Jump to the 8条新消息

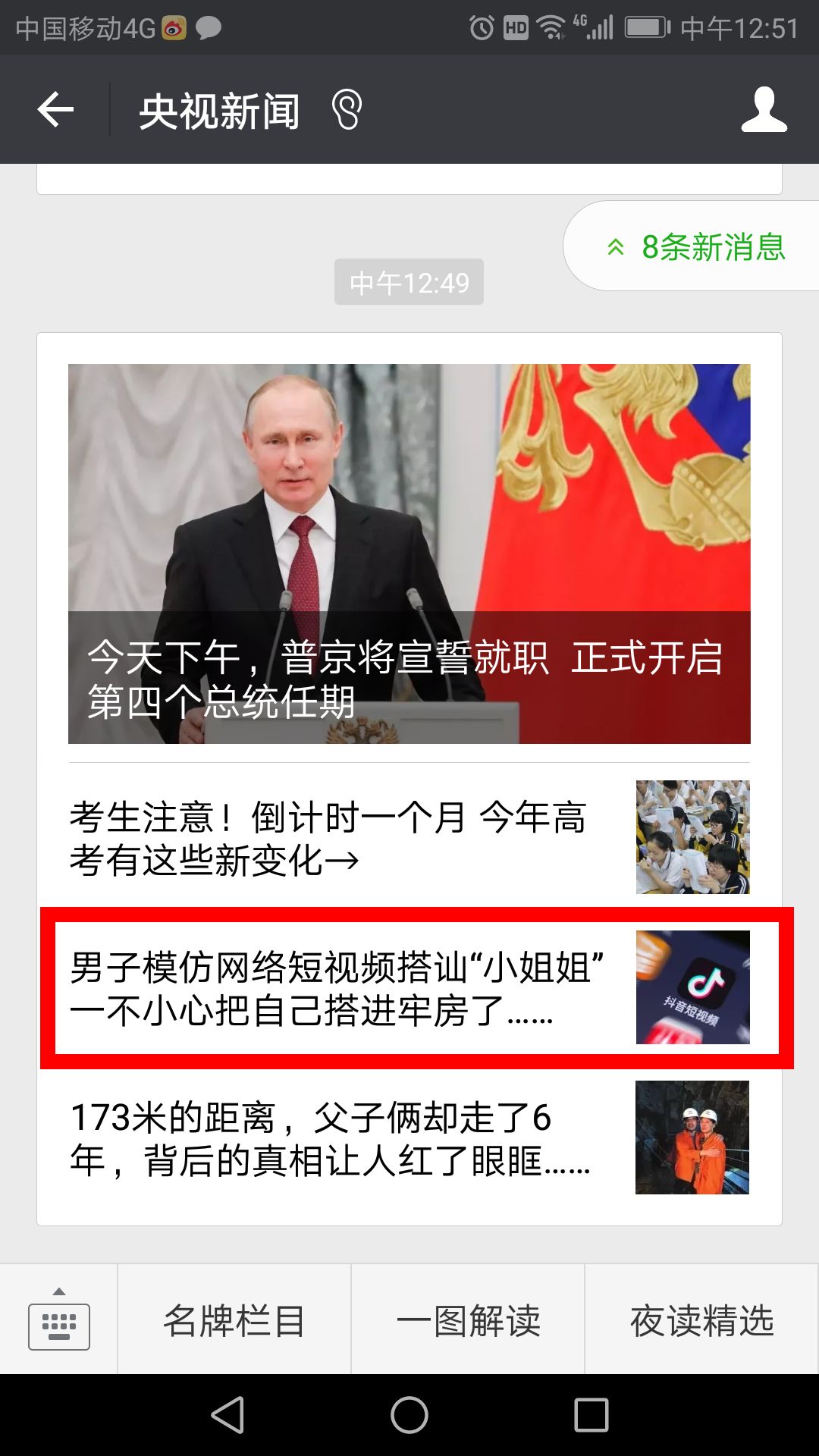(x=696, y=246)
